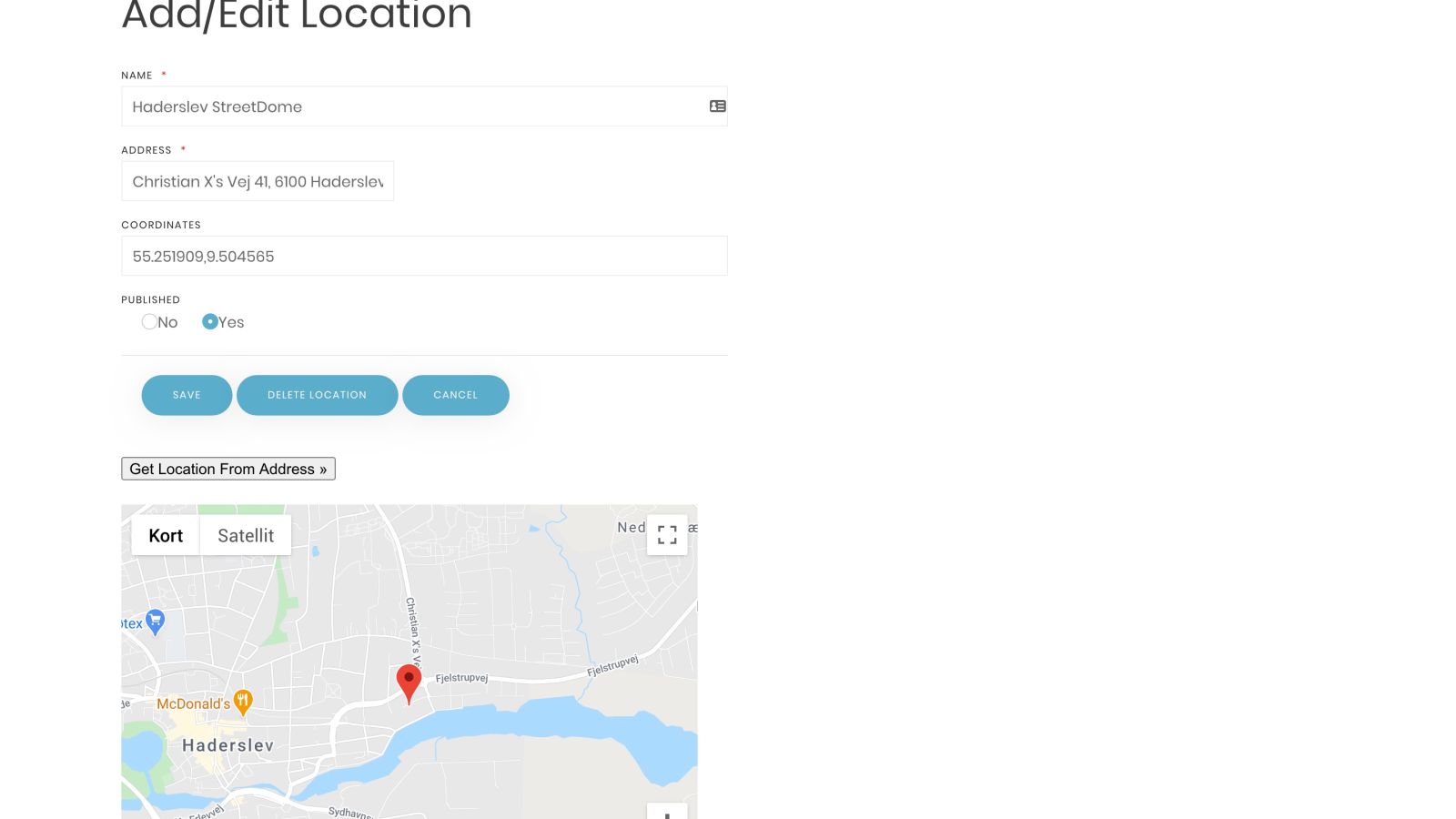Save the location
The image size is (1456, 819).
pos(187,395)
